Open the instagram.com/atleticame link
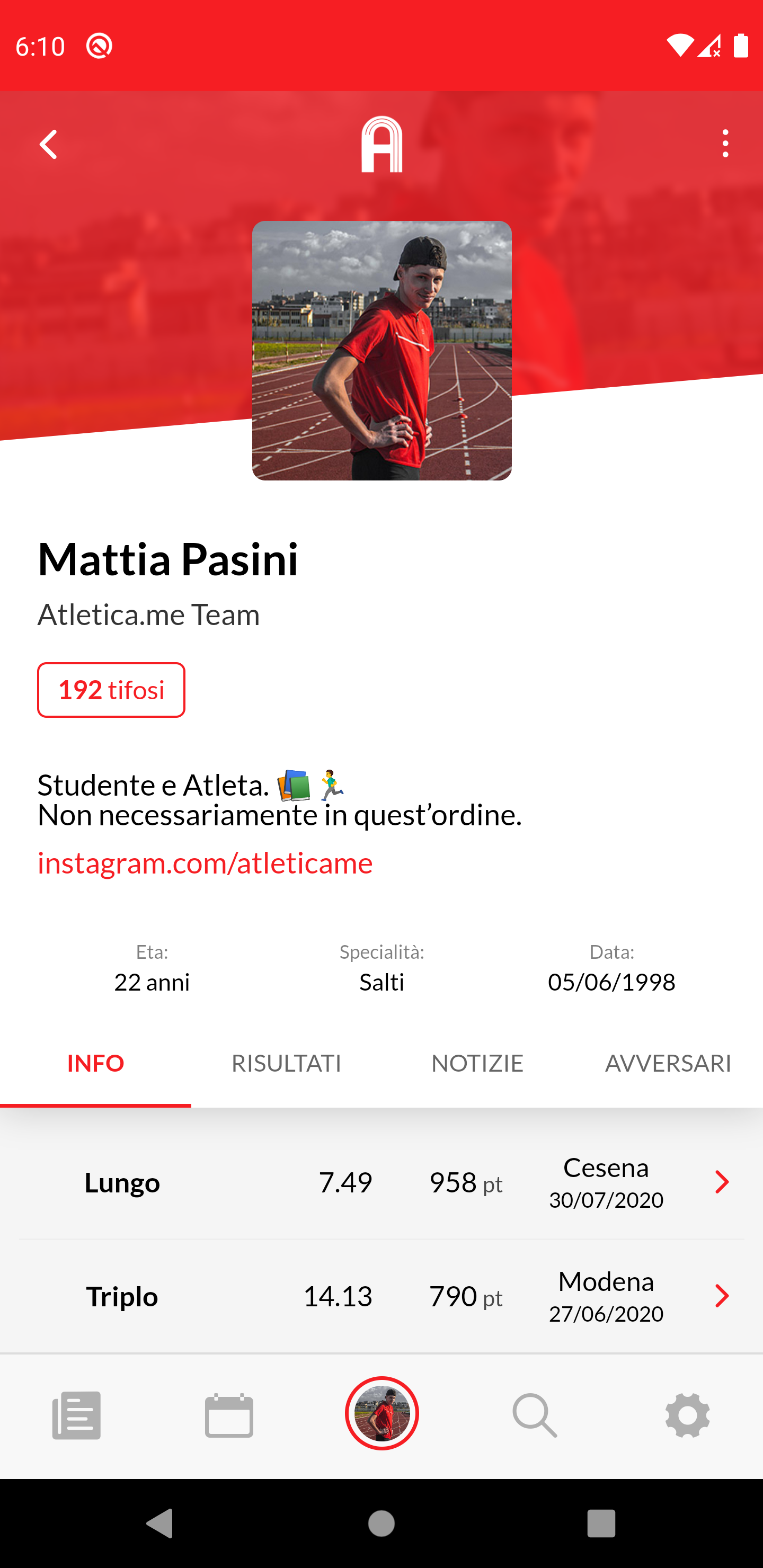 pyautogui.click(x=205, y=862)
